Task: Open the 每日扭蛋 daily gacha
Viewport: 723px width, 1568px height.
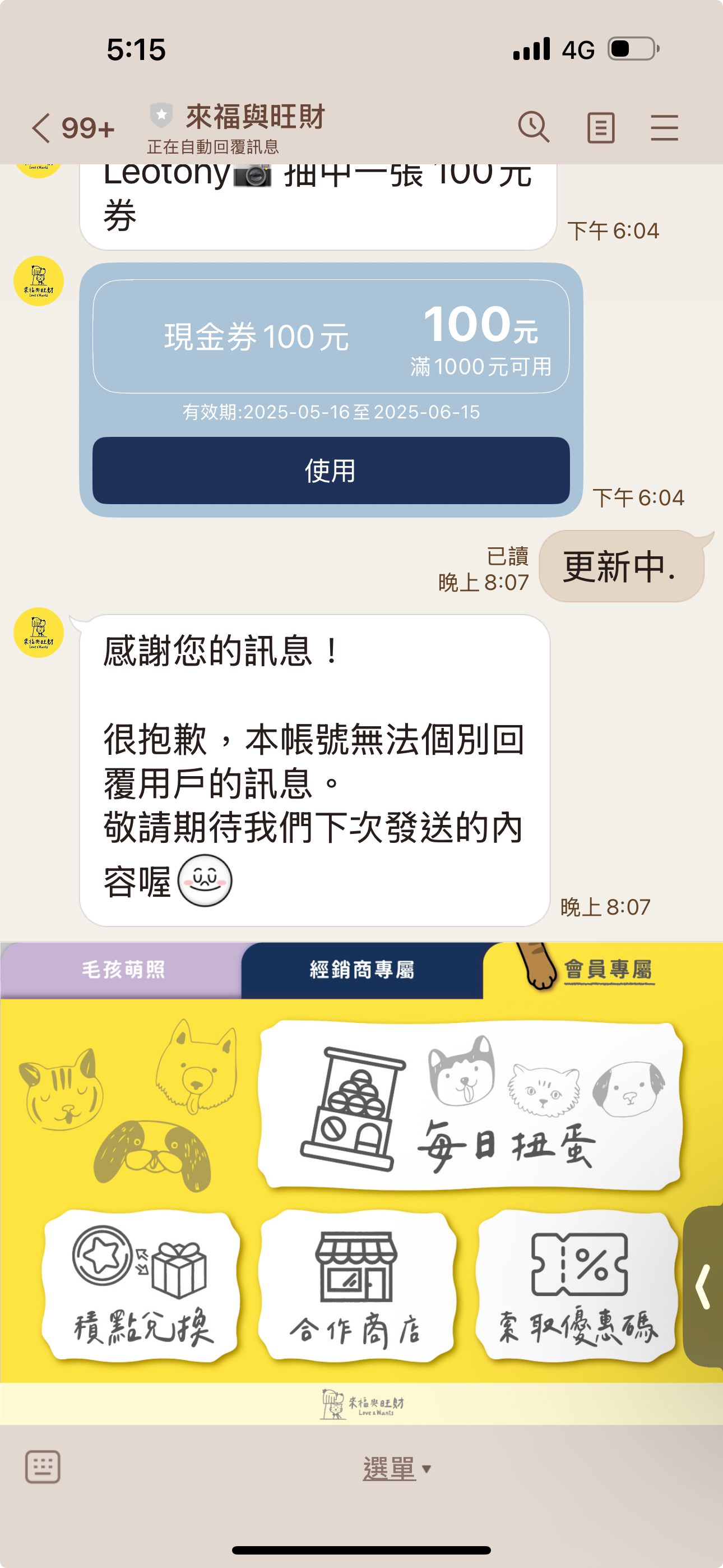Action: click(470, 1105)
